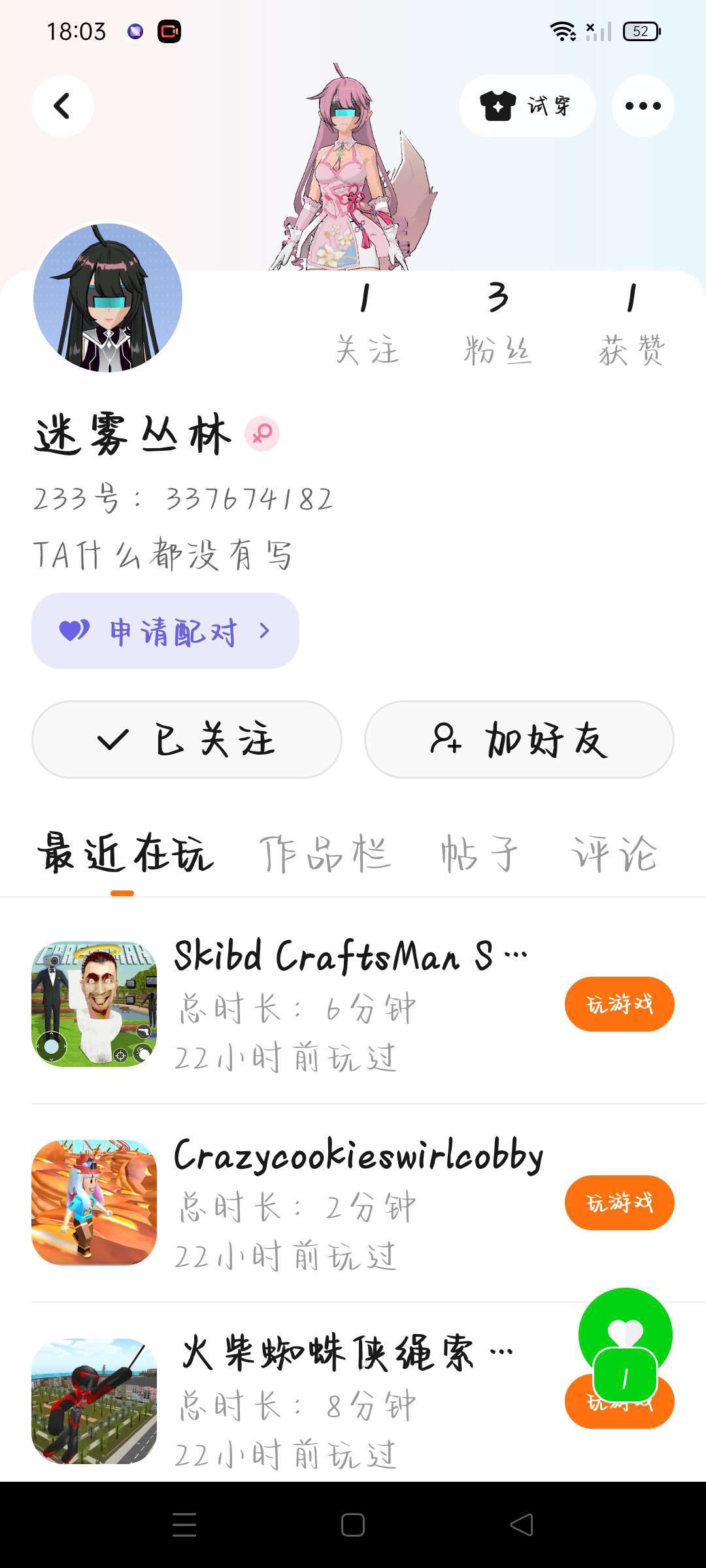Open the Crazycookieswirlcobby game entry
706x1568 pixels.
327,1203
